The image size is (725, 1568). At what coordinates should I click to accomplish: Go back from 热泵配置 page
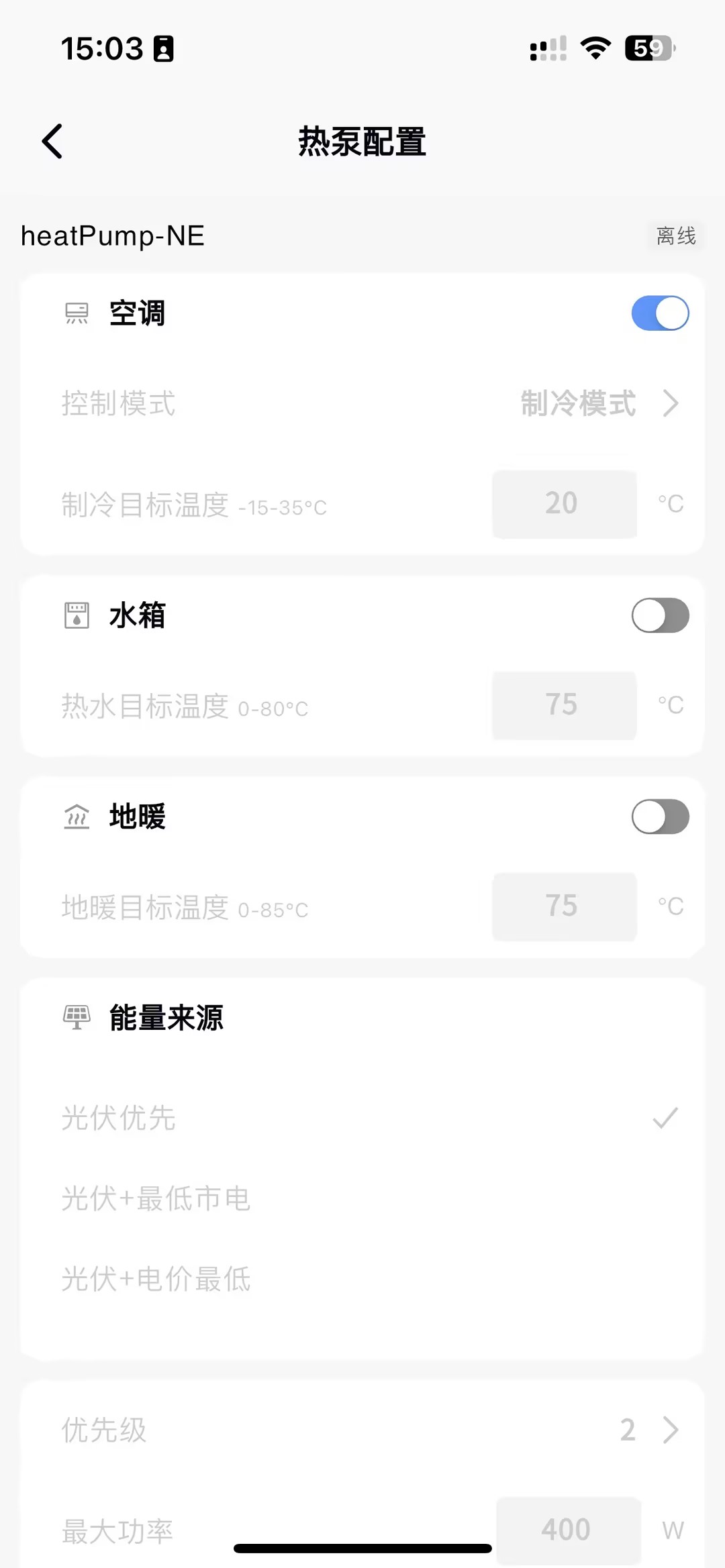pos(52,142)
